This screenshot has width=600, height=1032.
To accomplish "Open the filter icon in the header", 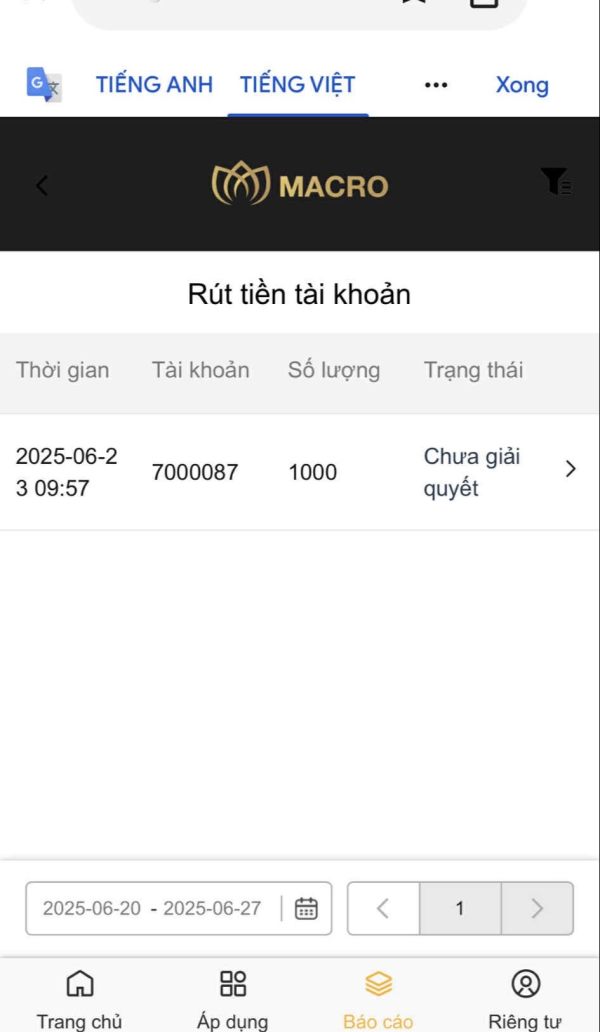I will pyautogui.click(x=556, y=182).
